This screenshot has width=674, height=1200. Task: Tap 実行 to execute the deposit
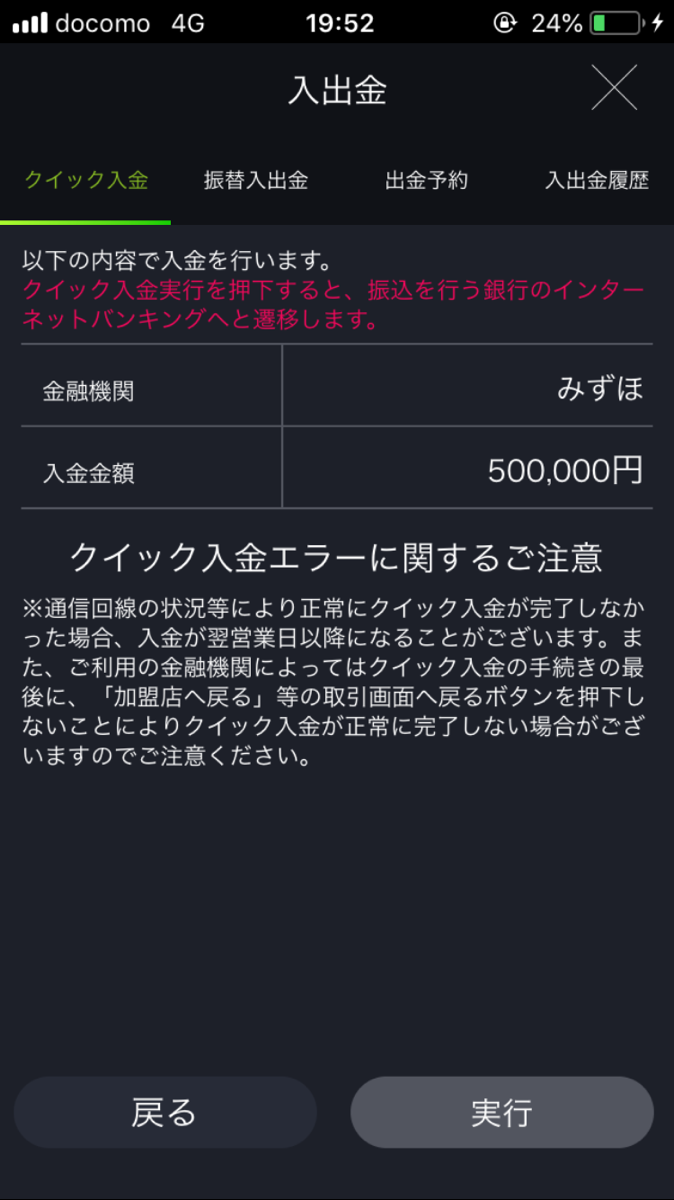coord(502,1113)
